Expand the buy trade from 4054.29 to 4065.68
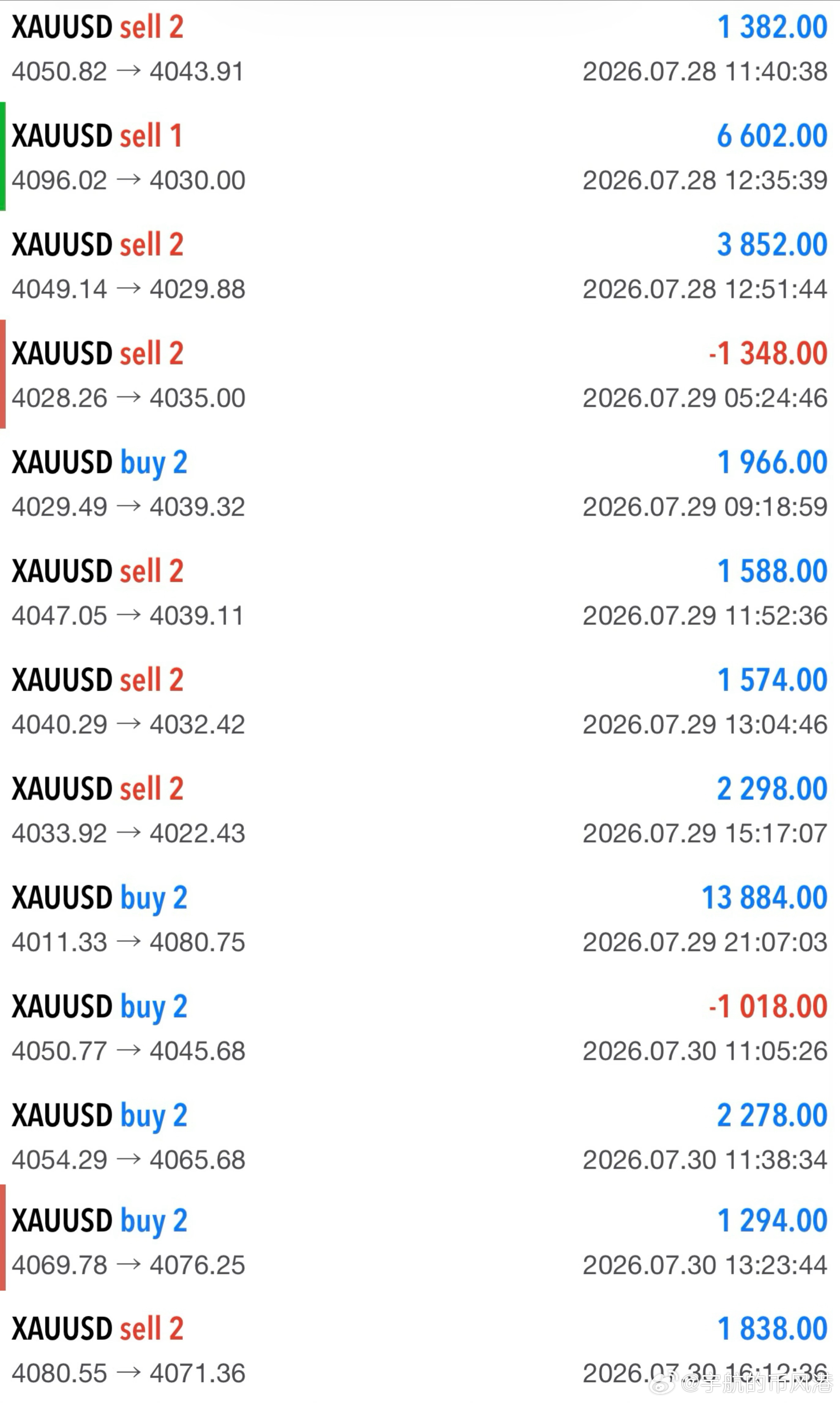 coord(420,1135)
